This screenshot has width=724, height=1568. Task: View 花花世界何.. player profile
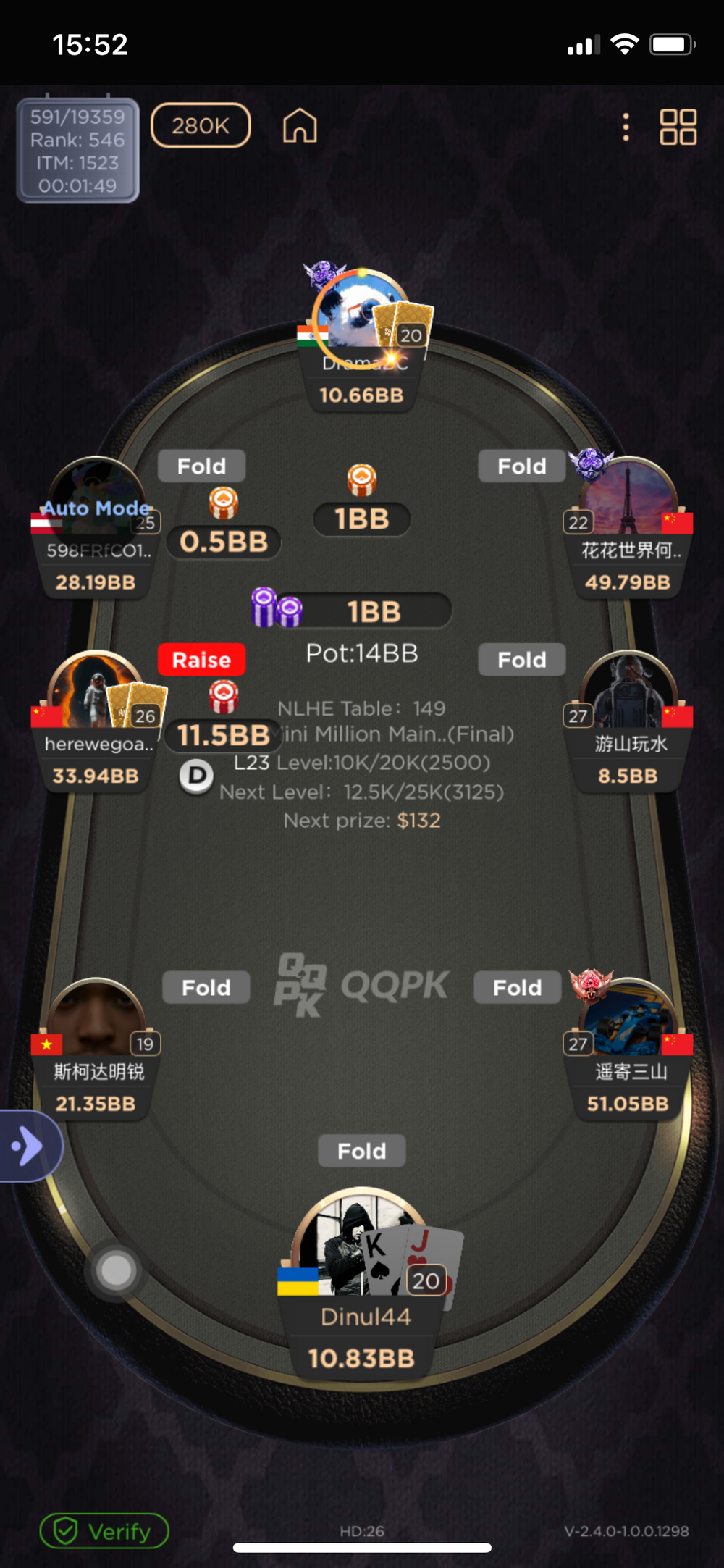tap(628, 498)
